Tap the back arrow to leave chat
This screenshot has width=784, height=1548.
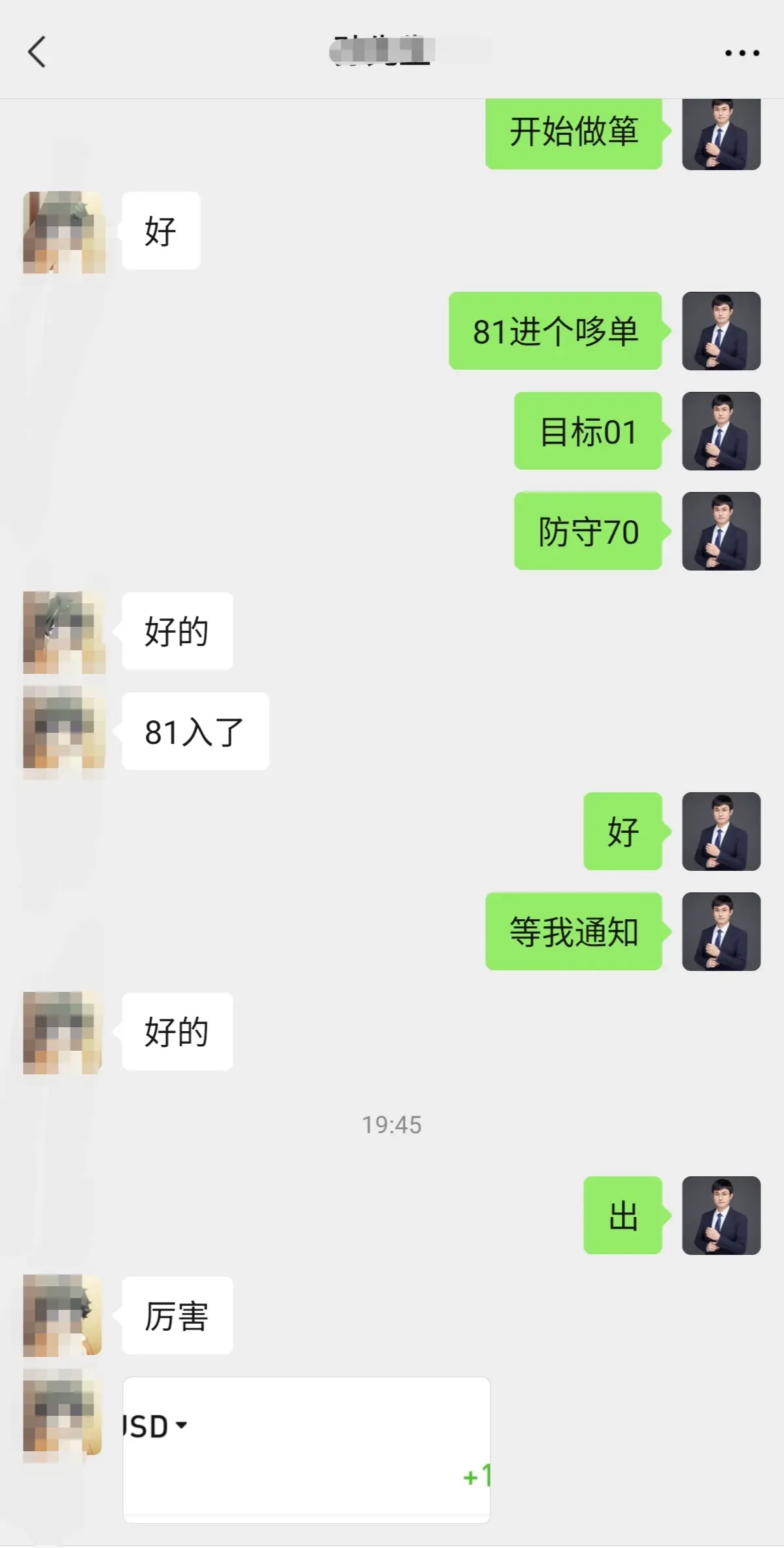[37, 52]
